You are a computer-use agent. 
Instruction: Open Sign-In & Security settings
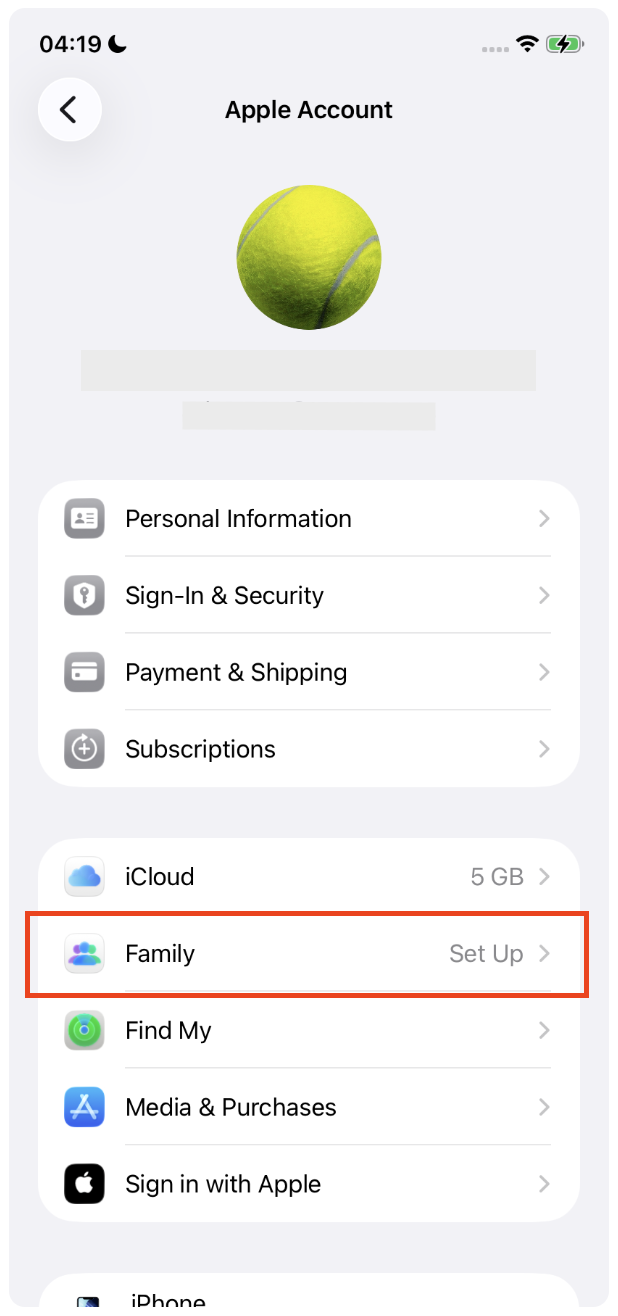308,596
